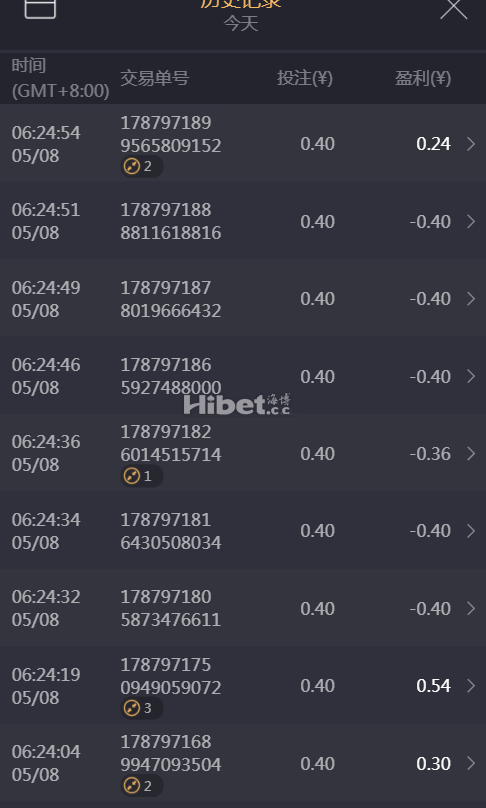View the 06:24:04 record with profit 0.30
Image resolution: width=486 pixels, height=808 pixels.
[x=243, y=763]
